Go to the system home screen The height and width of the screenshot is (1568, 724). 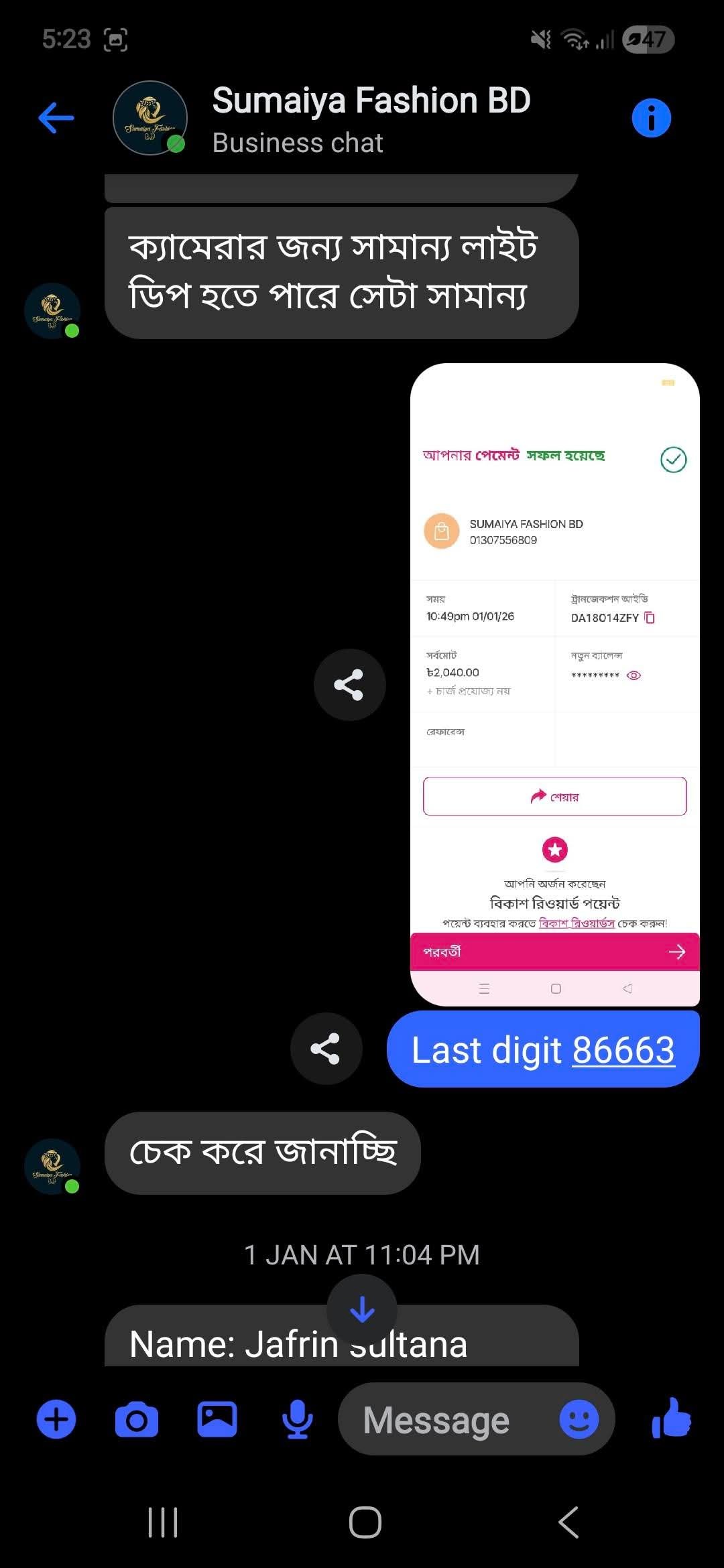tap(365, 1522)
